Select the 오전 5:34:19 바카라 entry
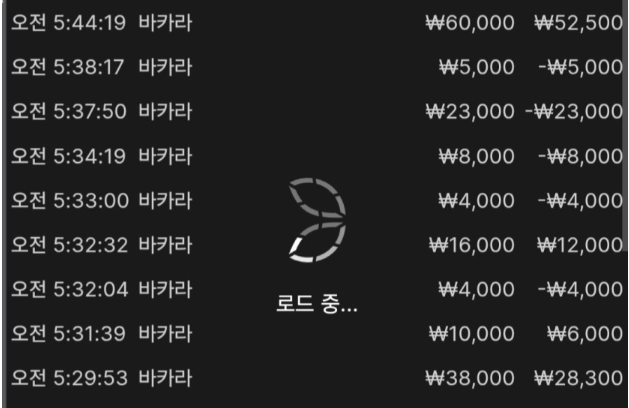Viewport: 629px width, 408px height. pyautogui.click(x=100, y=155)
